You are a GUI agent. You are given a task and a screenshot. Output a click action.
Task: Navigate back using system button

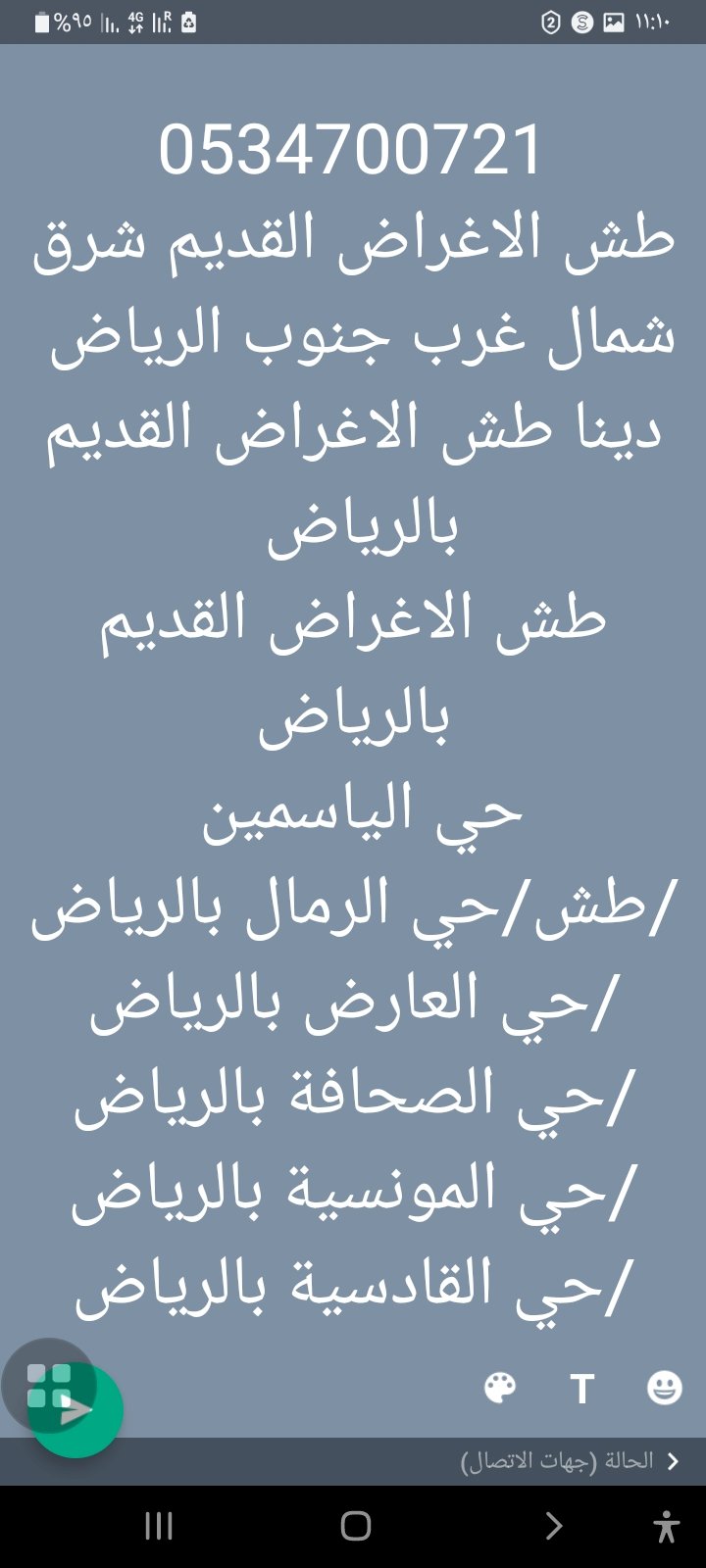[553, 1526]
